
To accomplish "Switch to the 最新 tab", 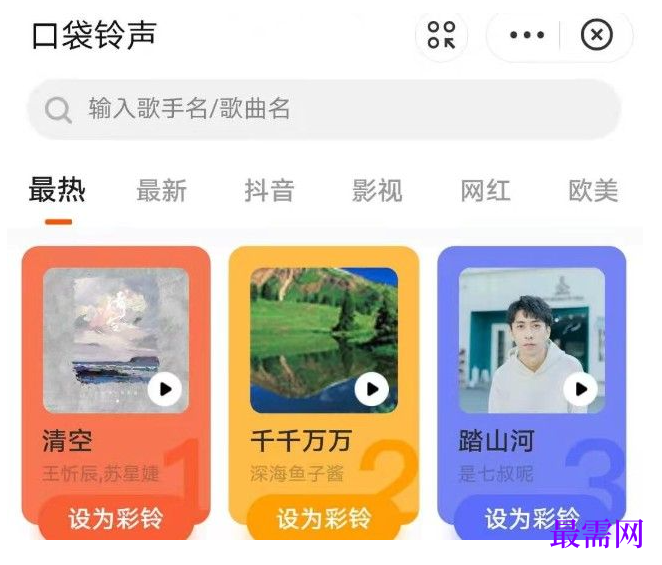I will [162, 190].
